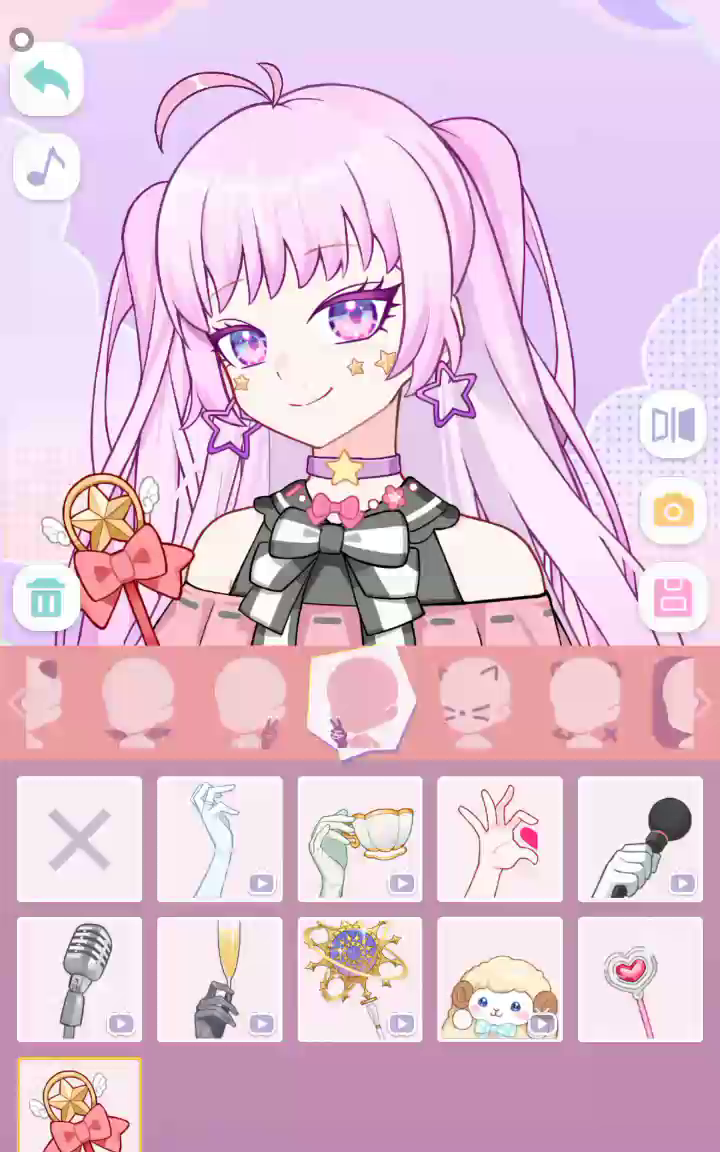Select the silver vintage microphone
Screen dimensions: 720x1152
(80, 979)
